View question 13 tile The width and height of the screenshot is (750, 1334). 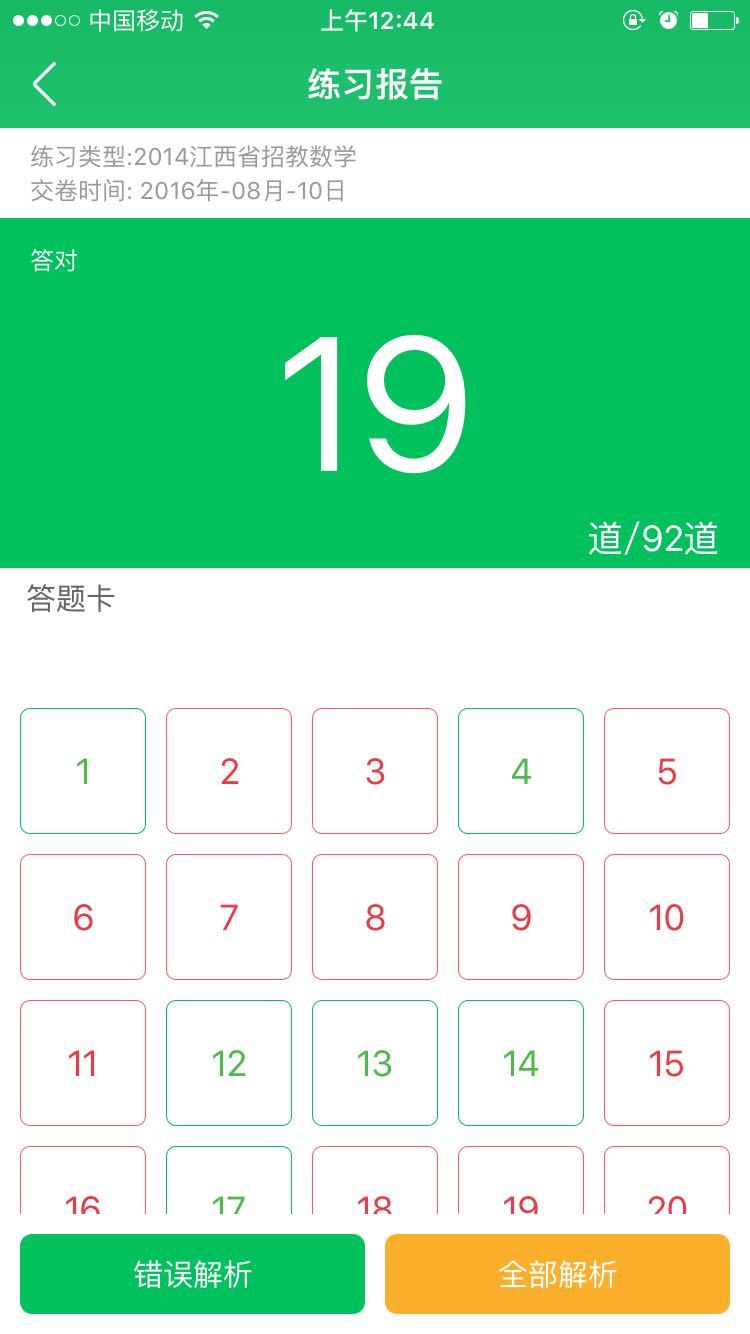coord(375,1063)
